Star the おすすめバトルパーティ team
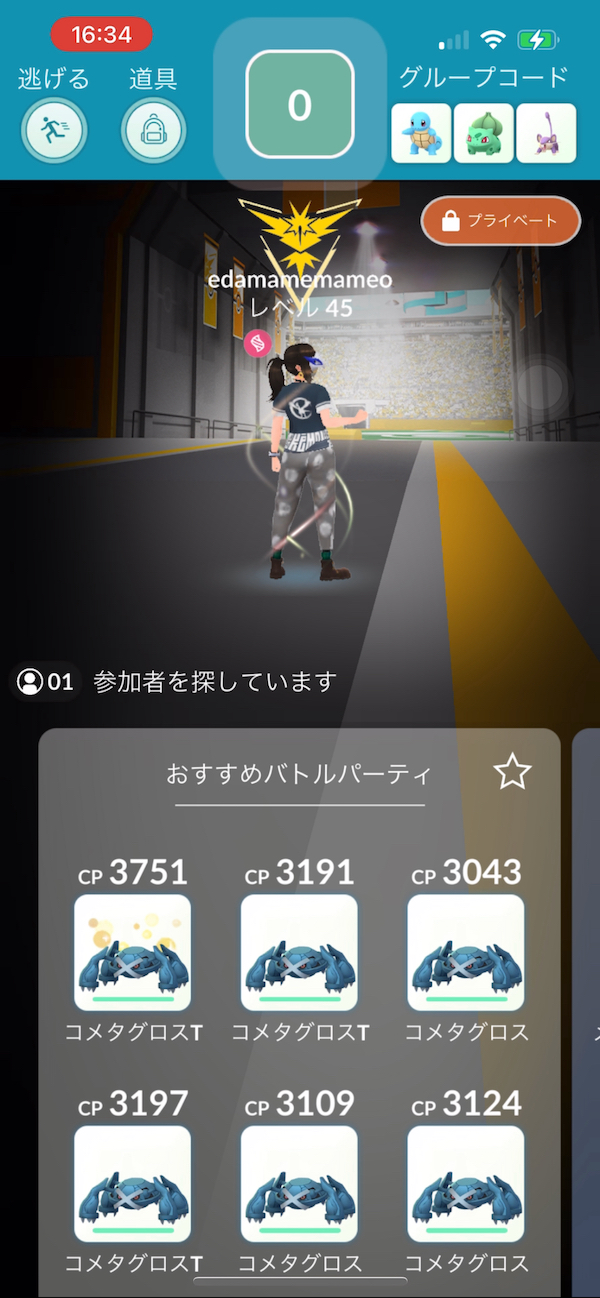This screenshot has width=600, height=1298. [x=512, y=772]
